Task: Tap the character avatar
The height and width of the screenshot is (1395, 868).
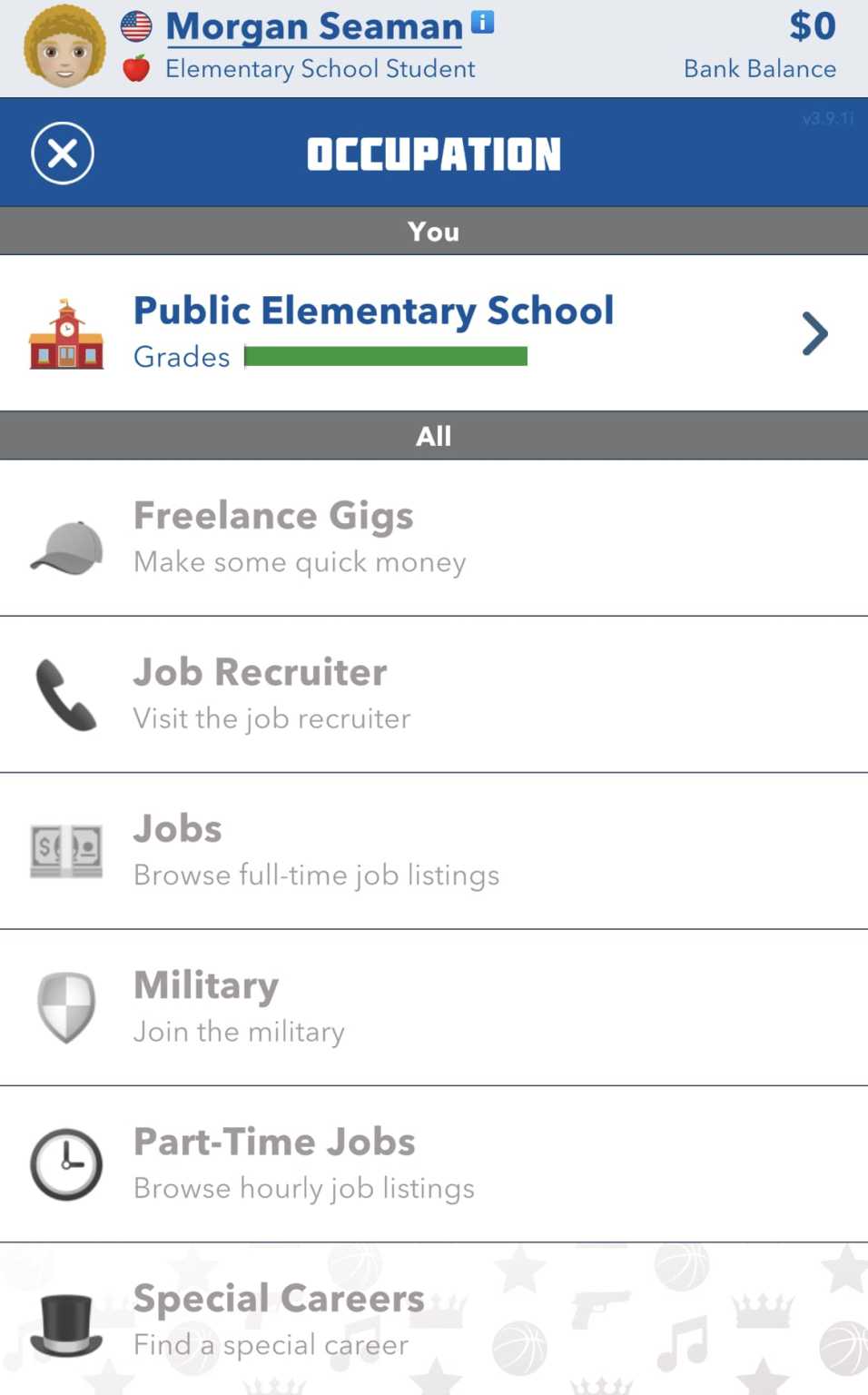Action: [x=64, y=47]
